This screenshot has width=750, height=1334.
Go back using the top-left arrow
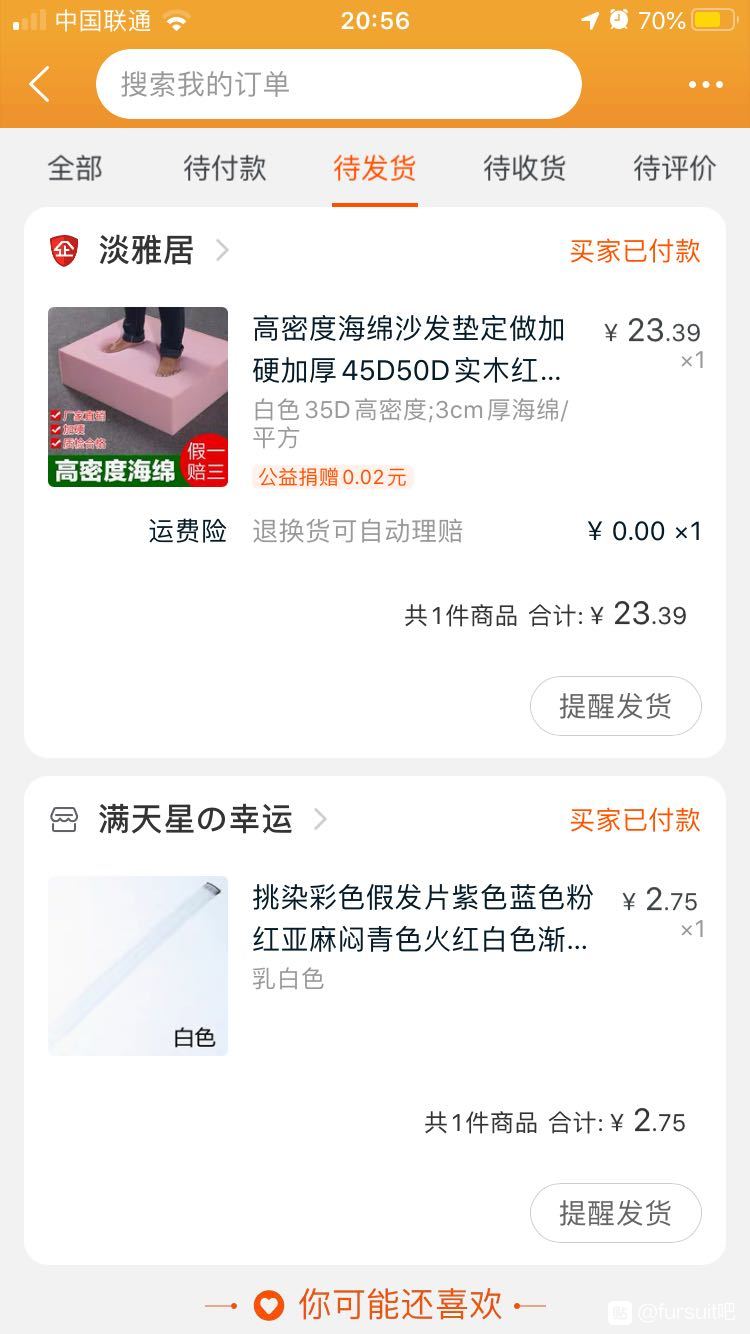coord(40,85)
